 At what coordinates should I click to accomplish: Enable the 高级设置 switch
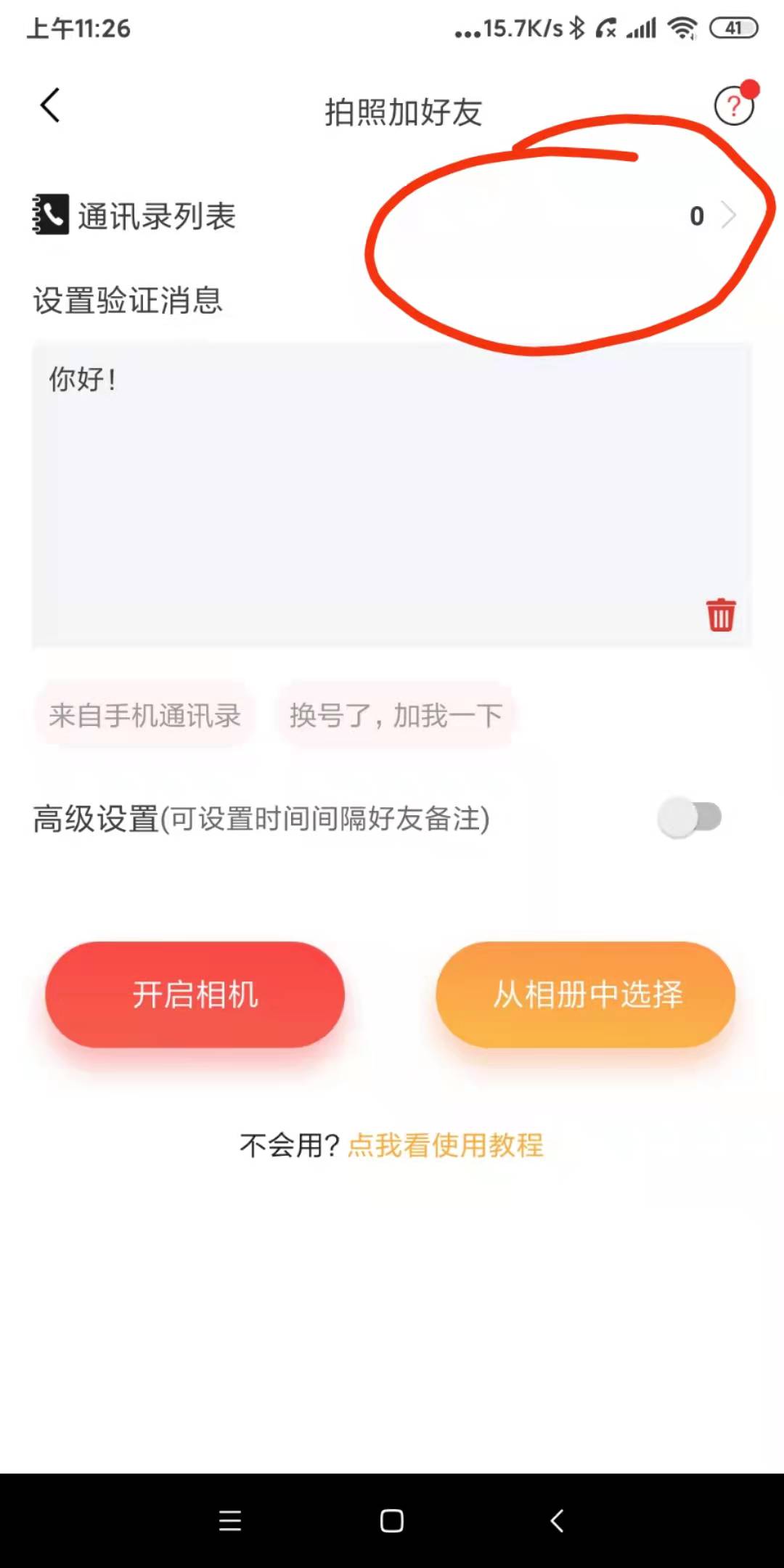(691, 817)
